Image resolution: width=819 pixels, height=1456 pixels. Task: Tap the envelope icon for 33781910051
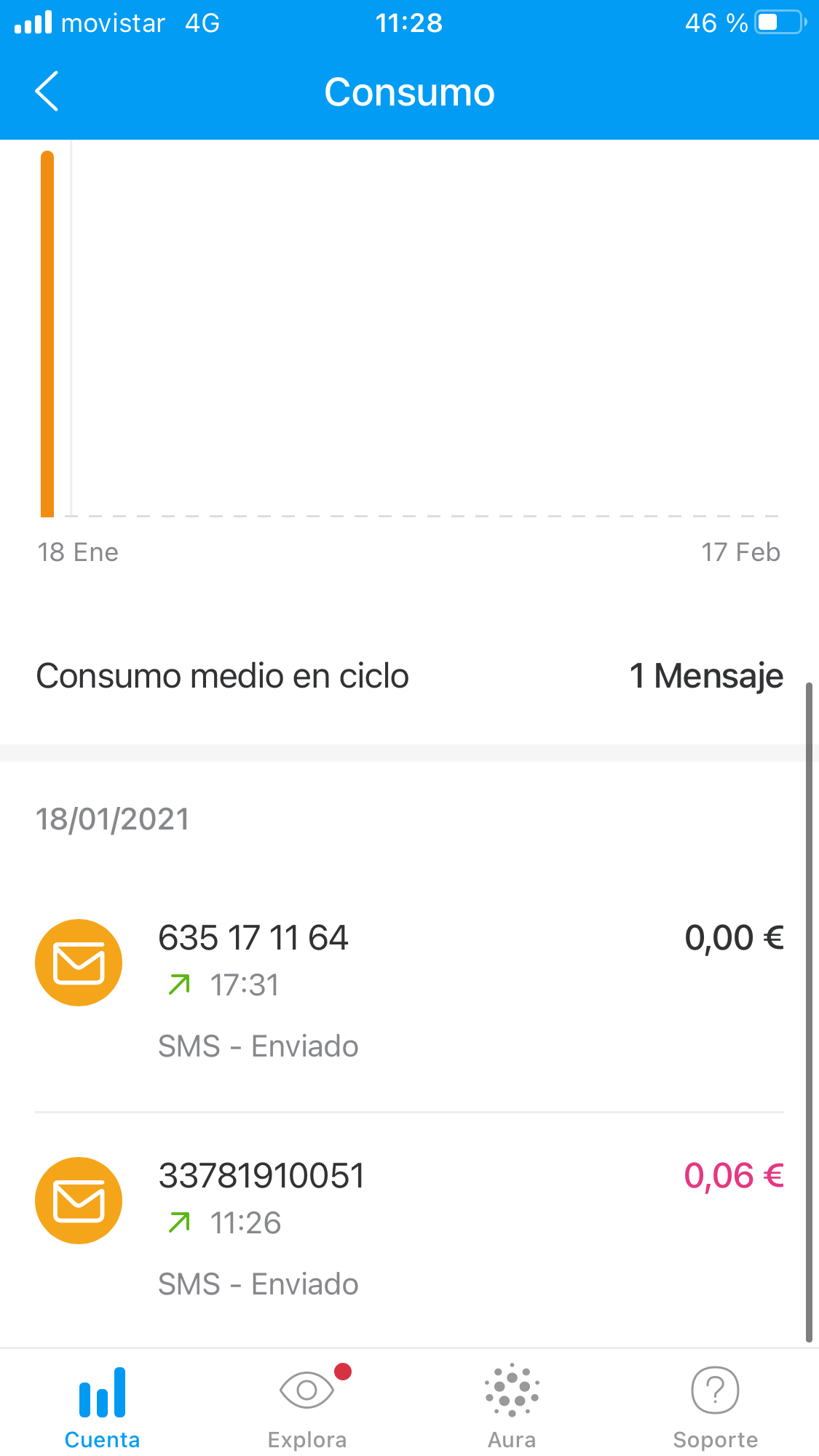(78, 1200)
